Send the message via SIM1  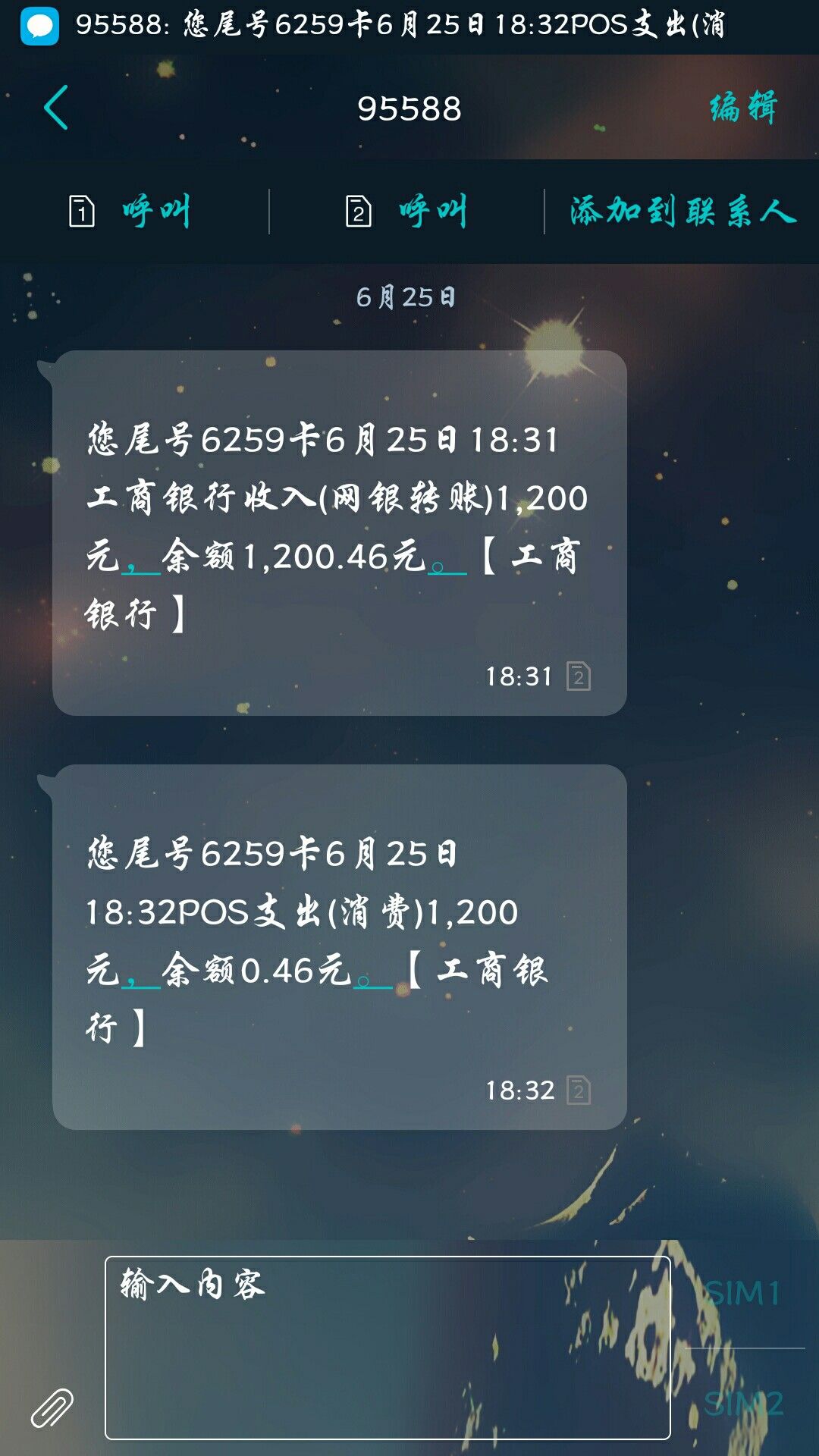pos(743,1294)
